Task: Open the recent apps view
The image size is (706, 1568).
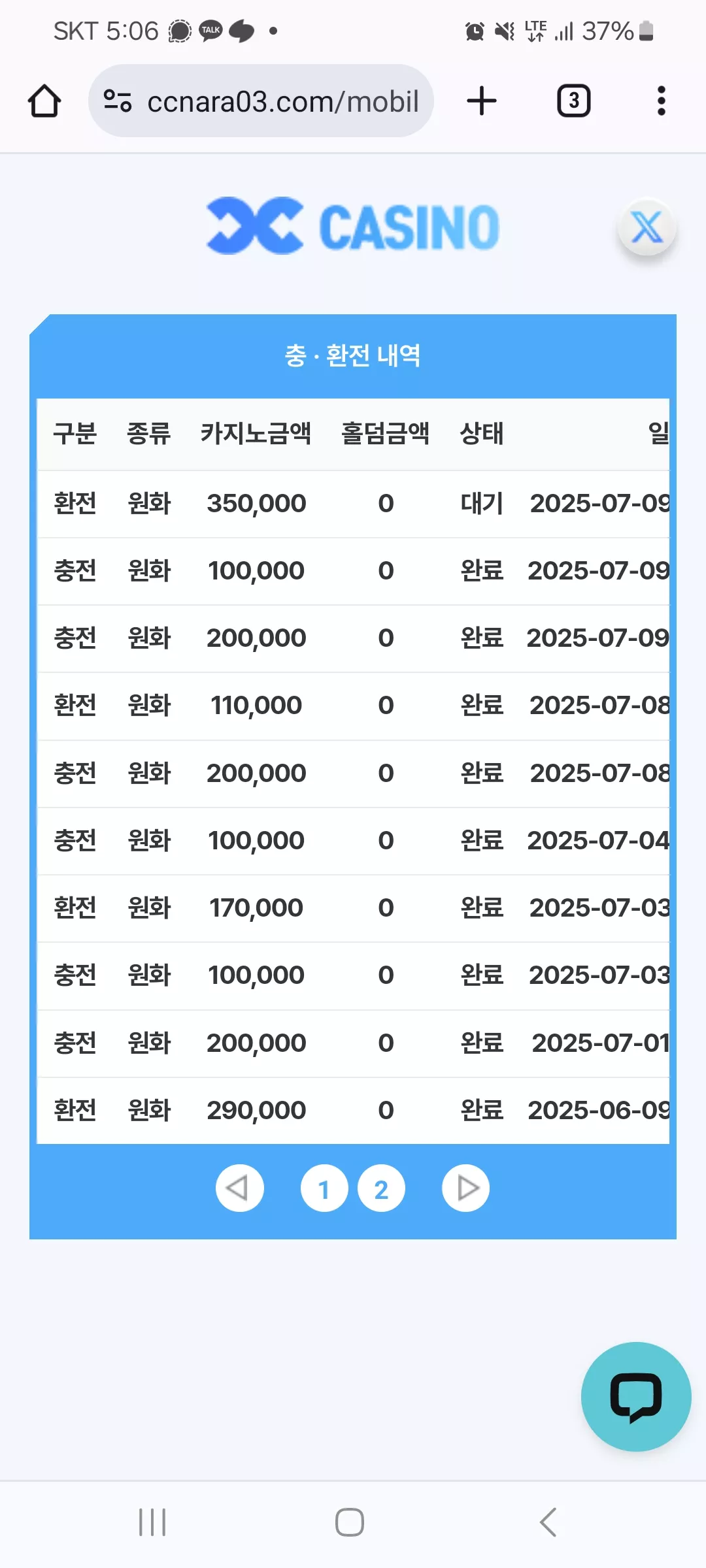Action: pyautogui.click(x=152, y=1522)
